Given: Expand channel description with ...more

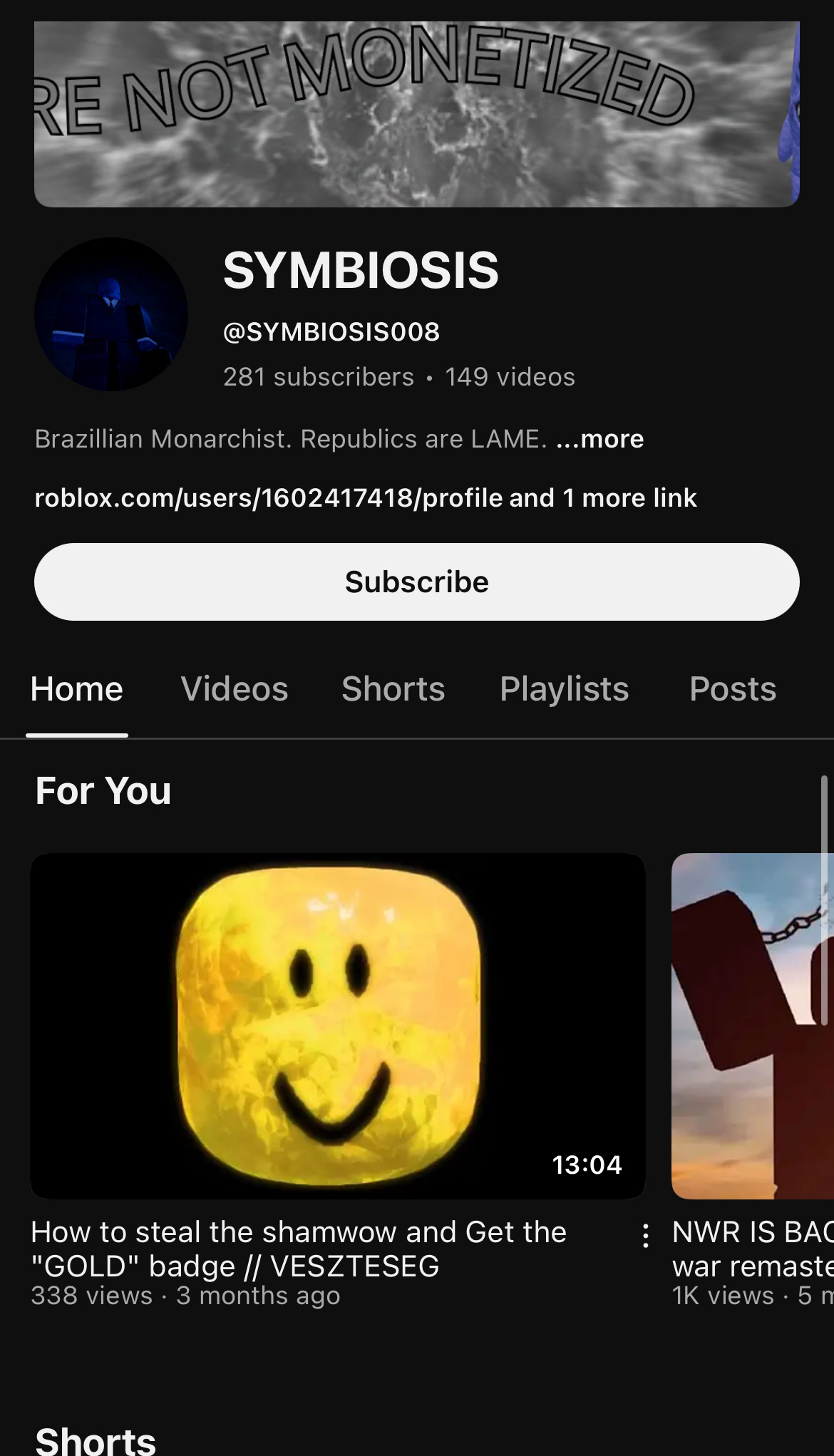Looking at the screenshot, I should click(x=600, y=439).
